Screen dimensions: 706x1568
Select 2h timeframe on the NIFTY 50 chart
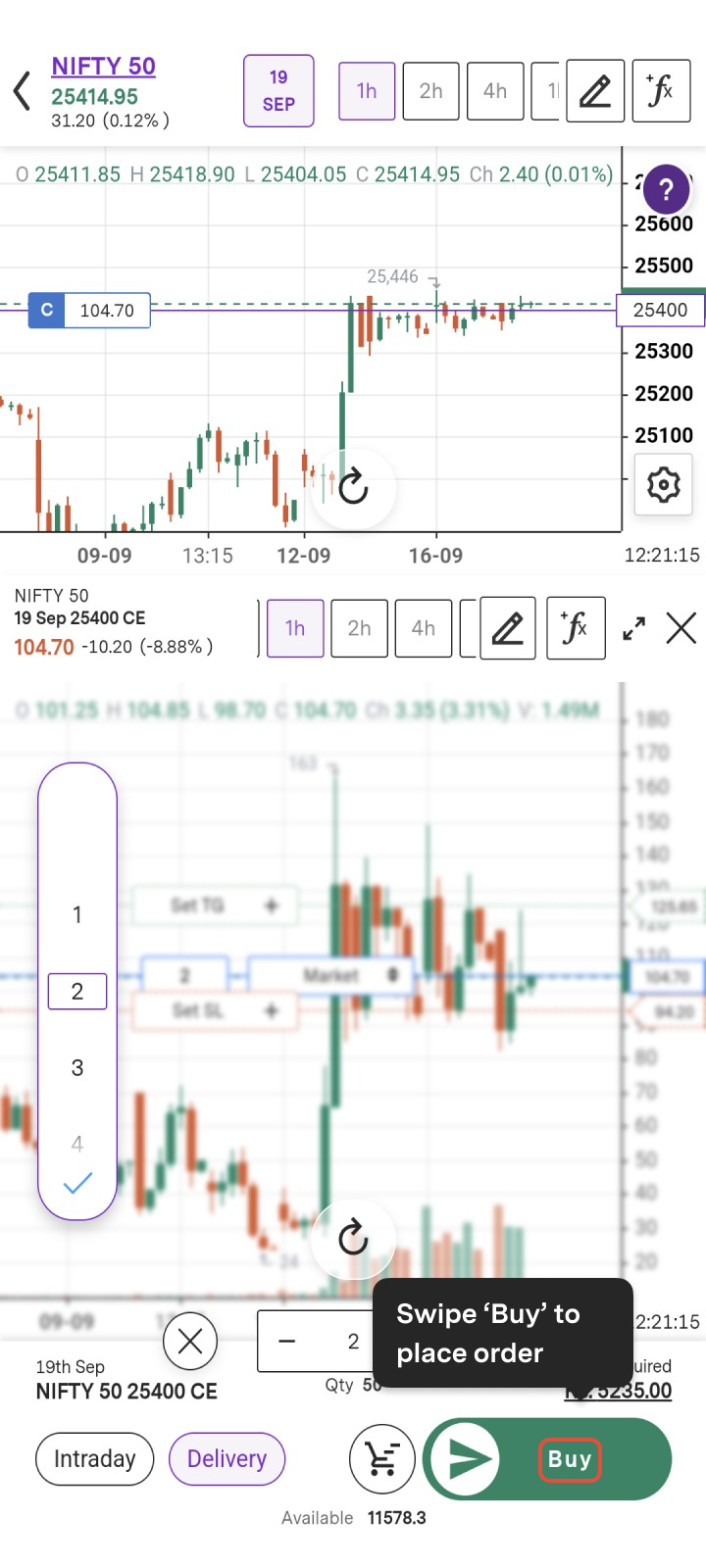[430, 91]
